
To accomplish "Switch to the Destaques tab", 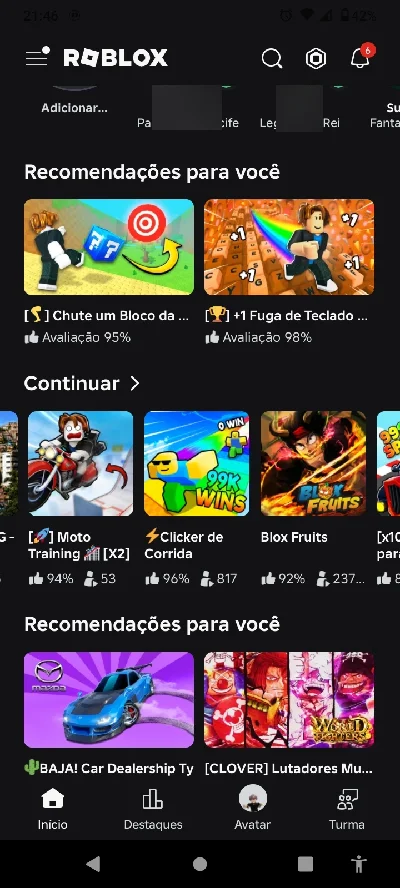I will [153, 810].
